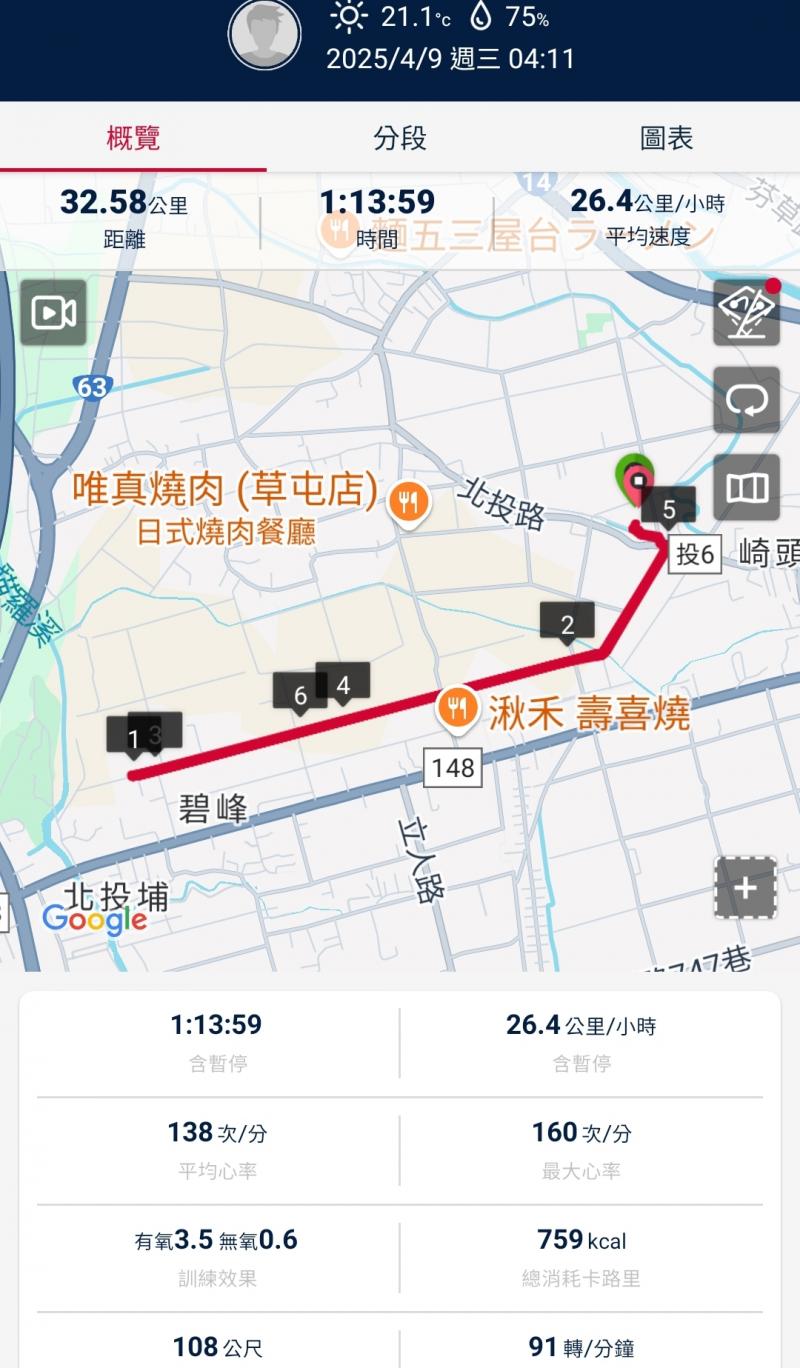Select lap marker 6 on the route
This screenshot has height=1368, width=800.
point(299,694)
